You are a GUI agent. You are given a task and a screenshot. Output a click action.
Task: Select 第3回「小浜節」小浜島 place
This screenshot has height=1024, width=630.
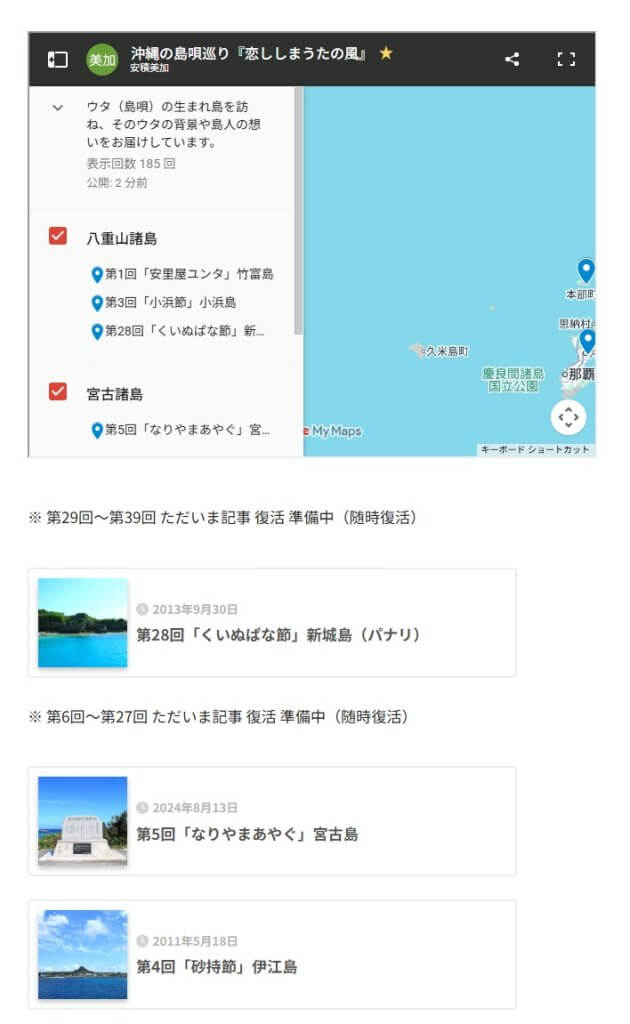(x=170, y=302)
